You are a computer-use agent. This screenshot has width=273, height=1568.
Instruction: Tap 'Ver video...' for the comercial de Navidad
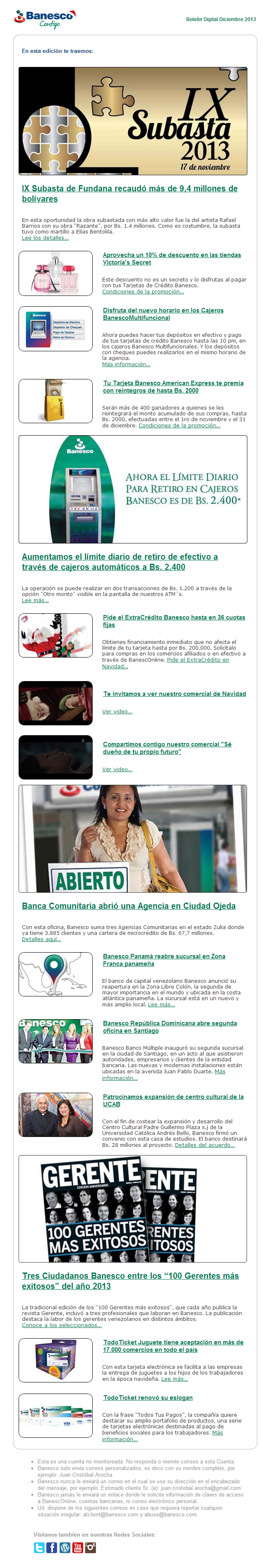click(x=117, y=711)
